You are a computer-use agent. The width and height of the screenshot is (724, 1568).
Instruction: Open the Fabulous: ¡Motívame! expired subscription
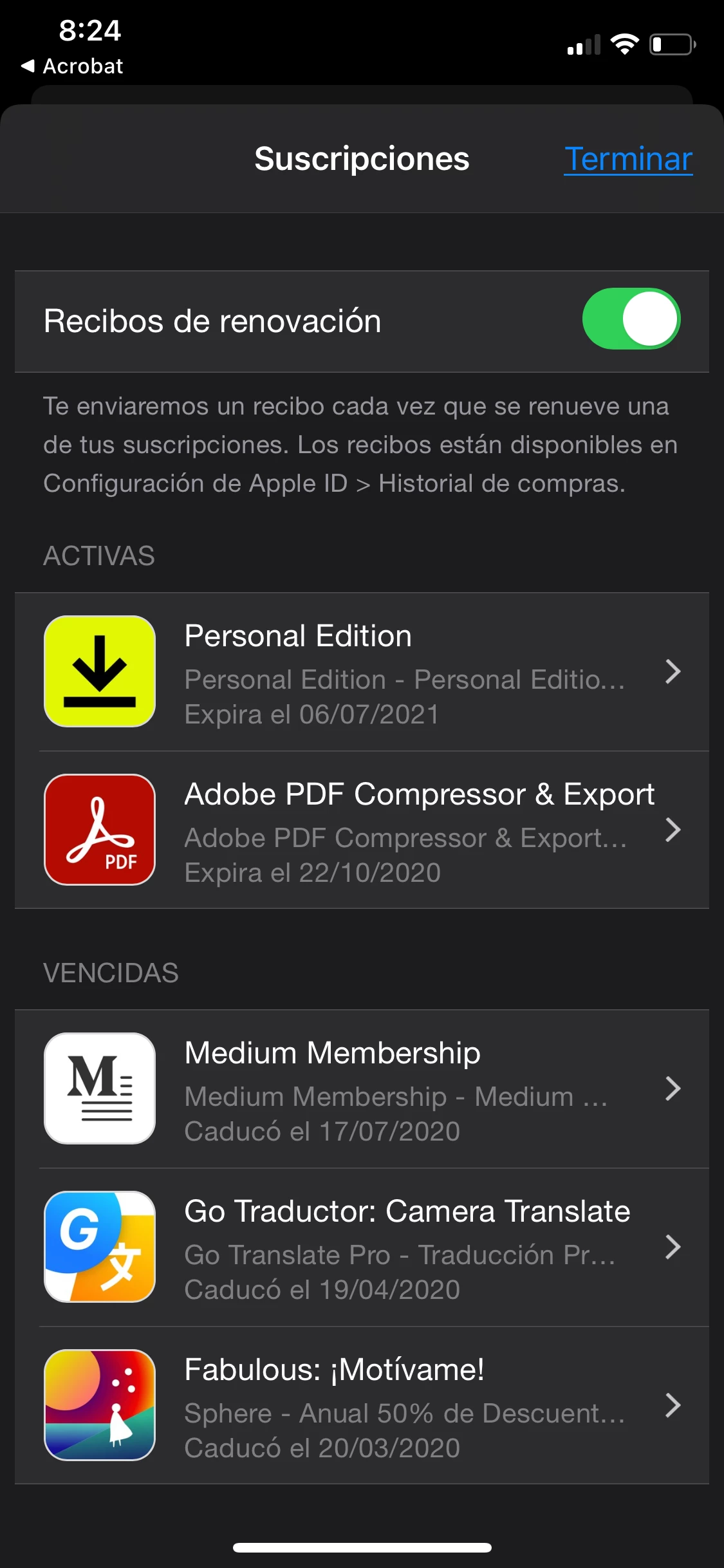[x=362, y=1406]
